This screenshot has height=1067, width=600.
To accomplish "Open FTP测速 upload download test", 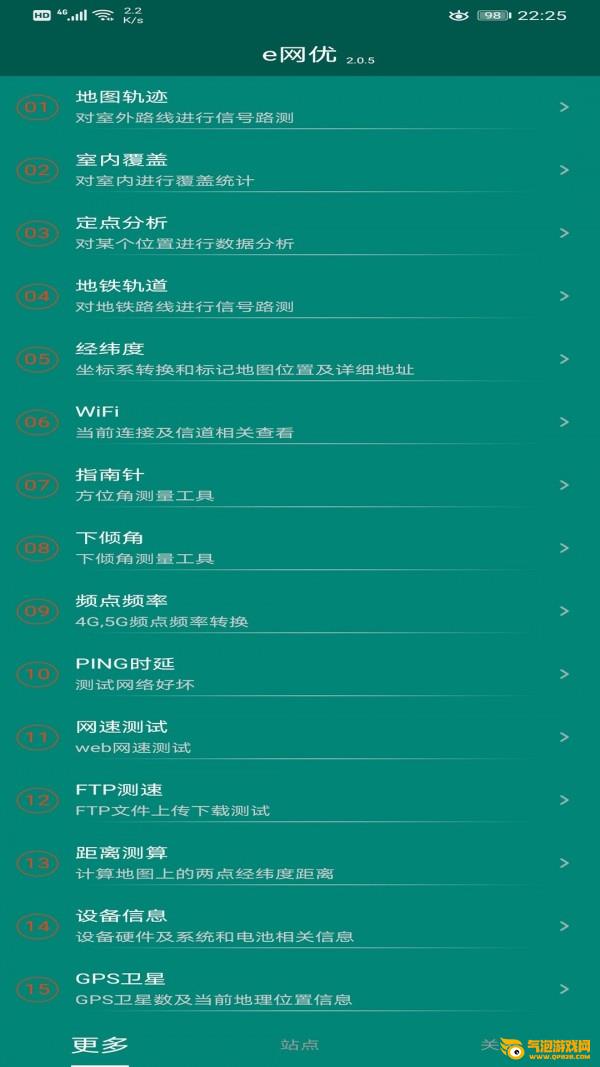I will tap(300, 800).
